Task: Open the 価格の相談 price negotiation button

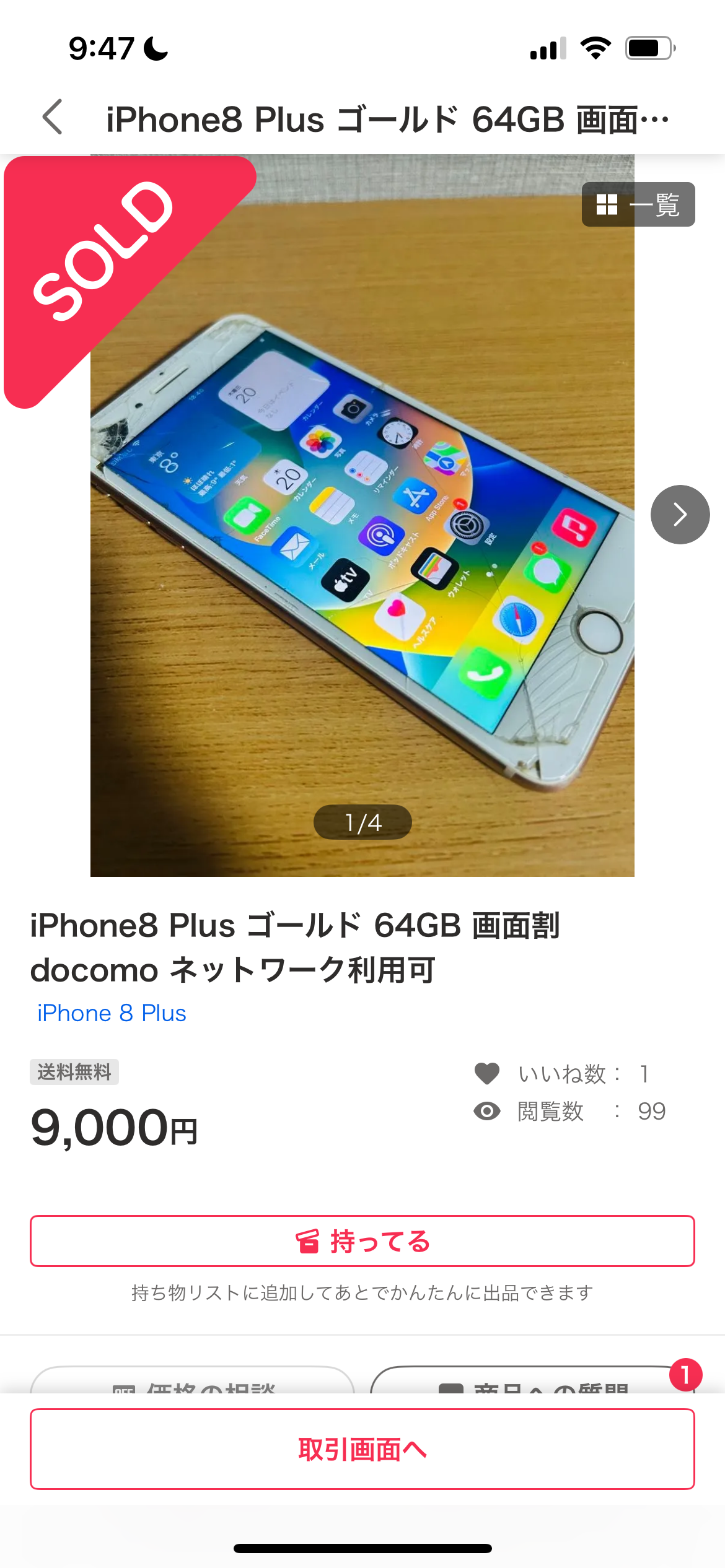Action: click(x=193, y=1381)
